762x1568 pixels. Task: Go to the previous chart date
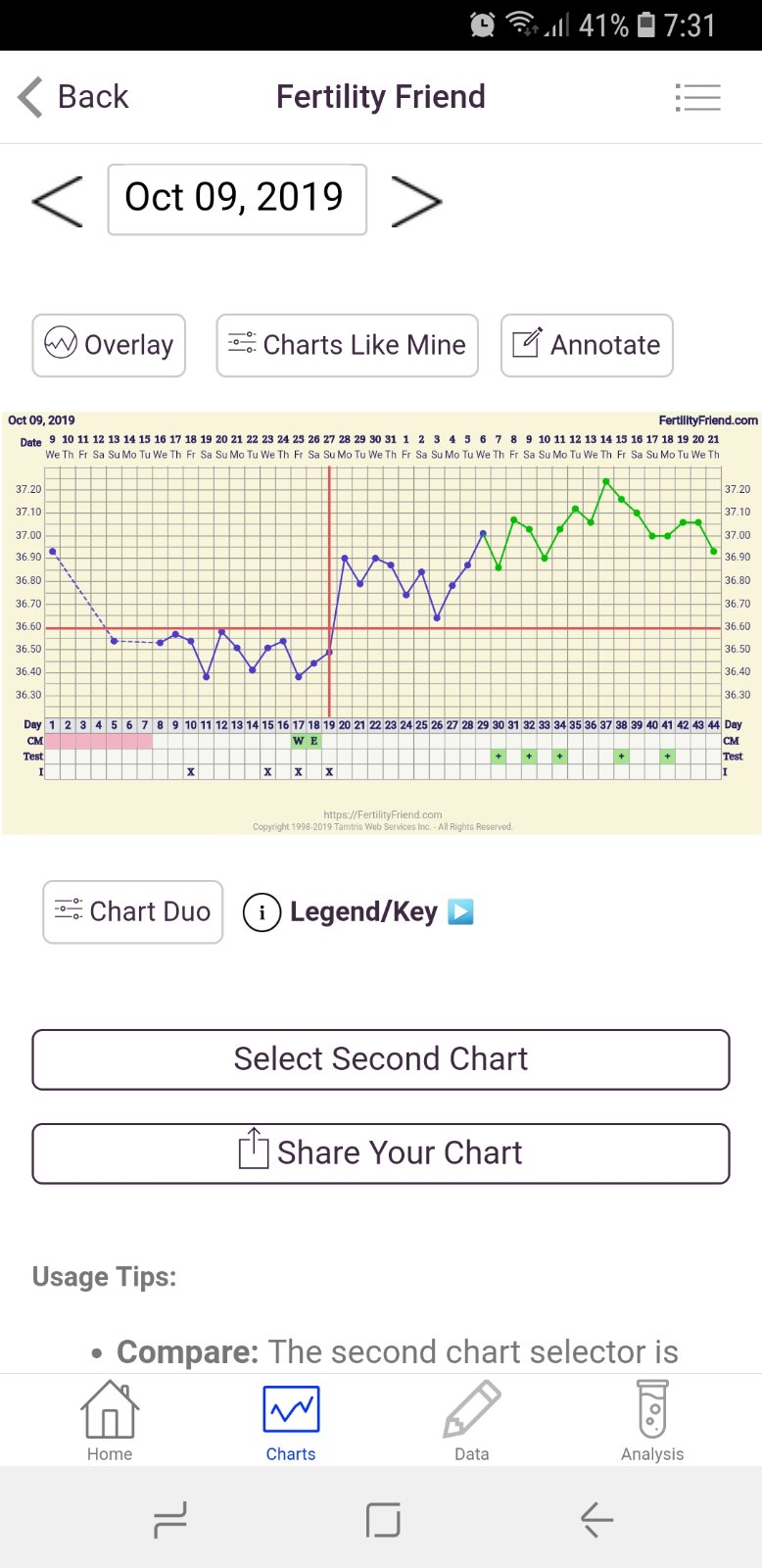pyautogui.click(x=57, y=201)
